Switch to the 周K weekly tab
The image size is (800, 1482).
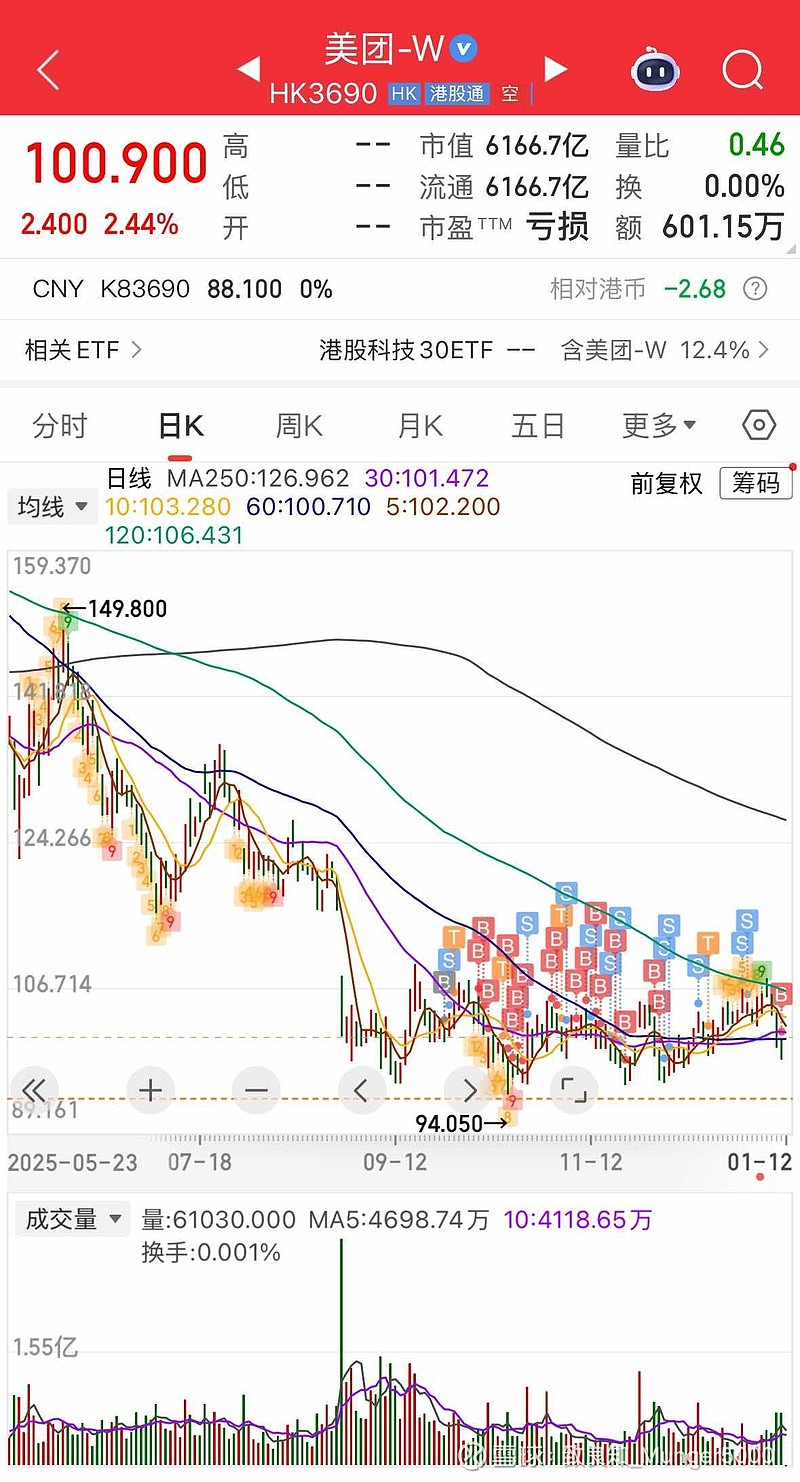pyautogui.click(x=297, y=425)
